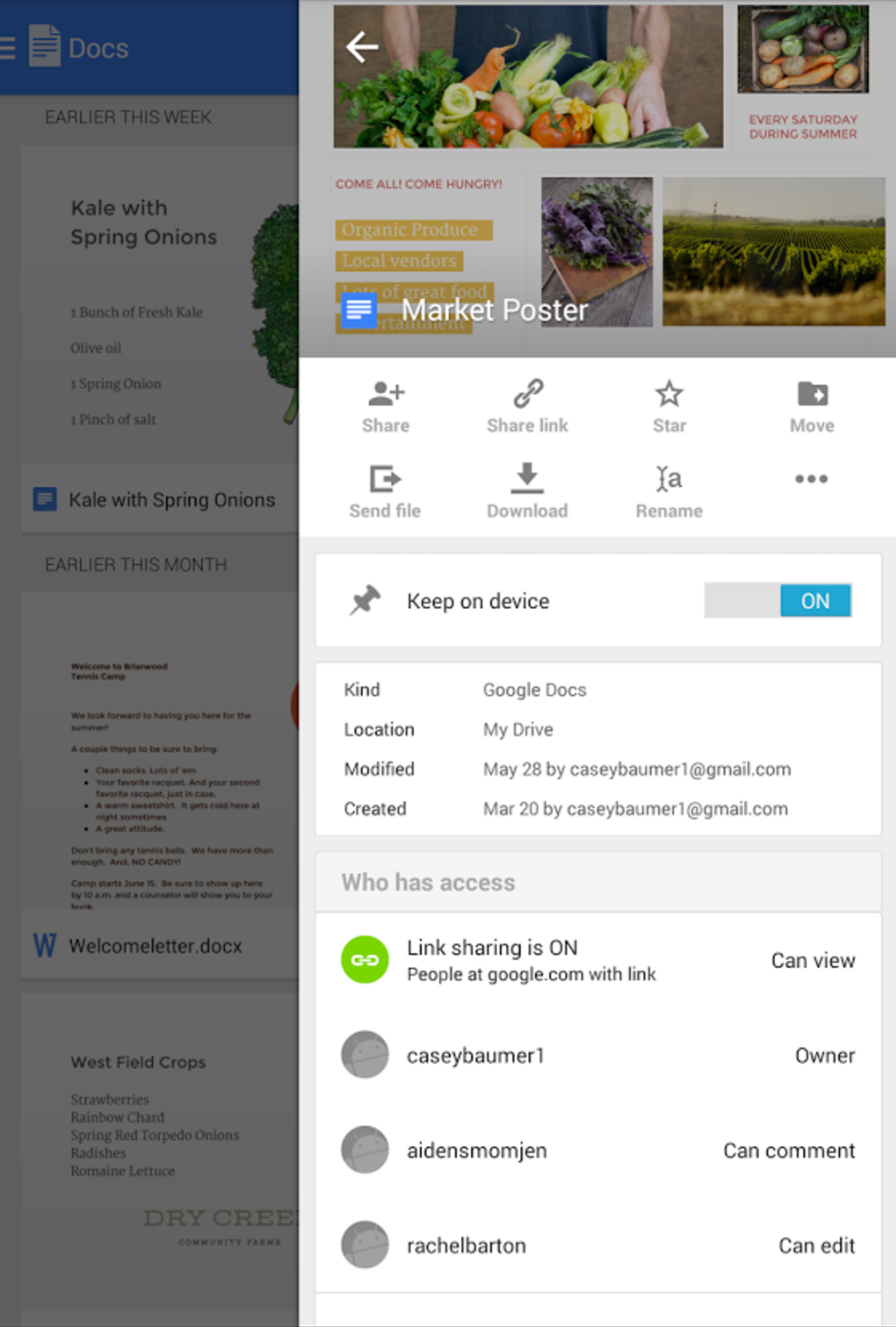Screen dimensions: 896x1327
Task: Open Welcomeletter.docx file
Action: [x=155, y=946]
